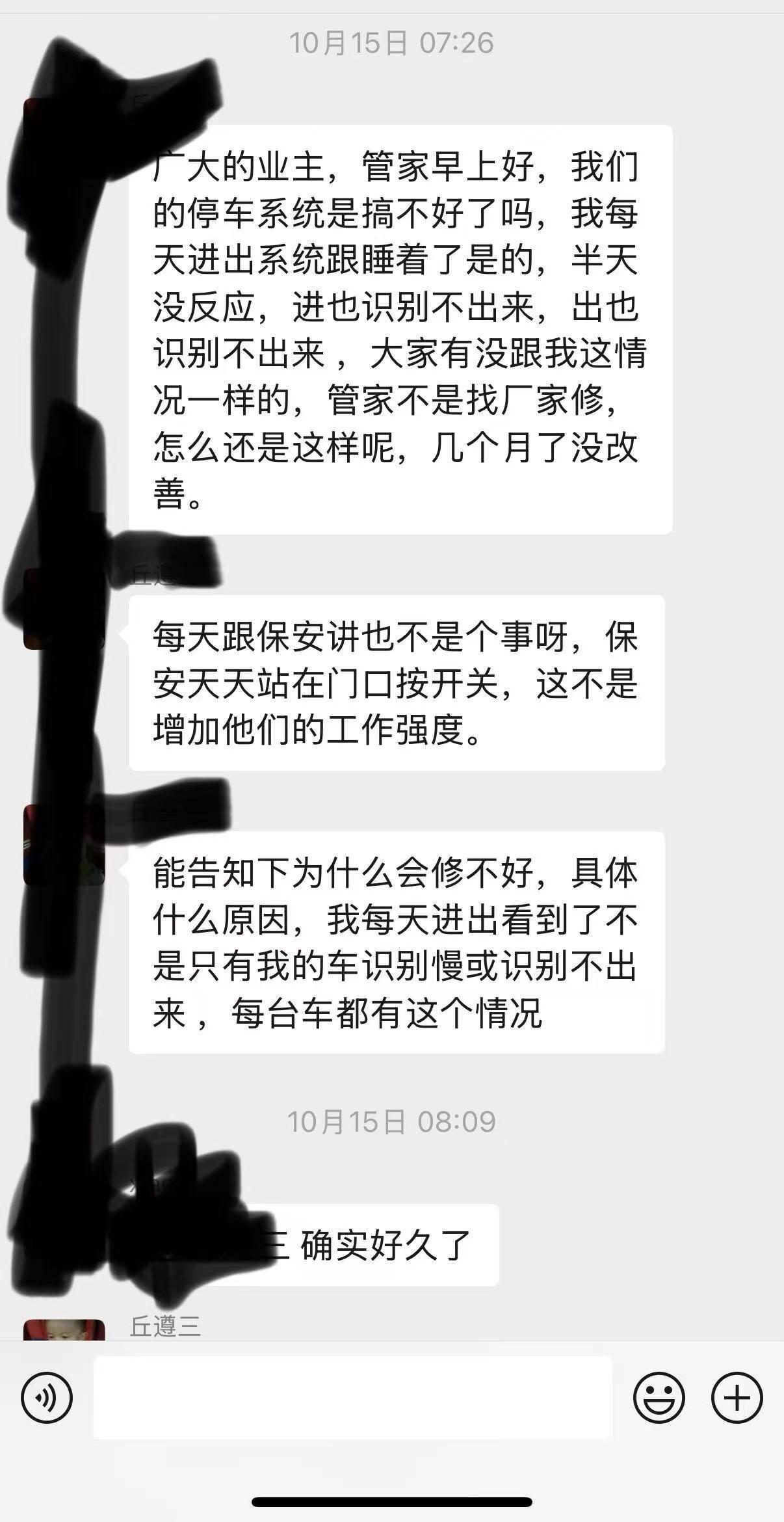Open the emoji sticker panel
784x1522 pixels.
point(659,1397)
